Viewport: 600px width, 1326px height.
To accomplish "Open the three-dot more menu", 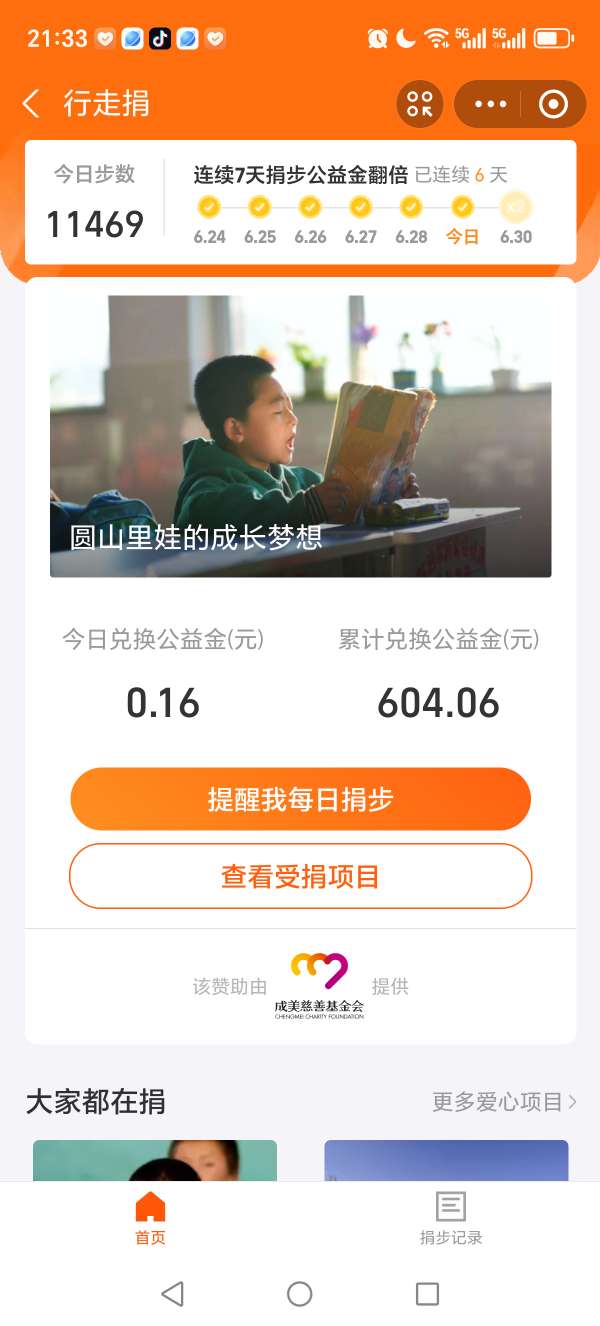I will [491, 104].
